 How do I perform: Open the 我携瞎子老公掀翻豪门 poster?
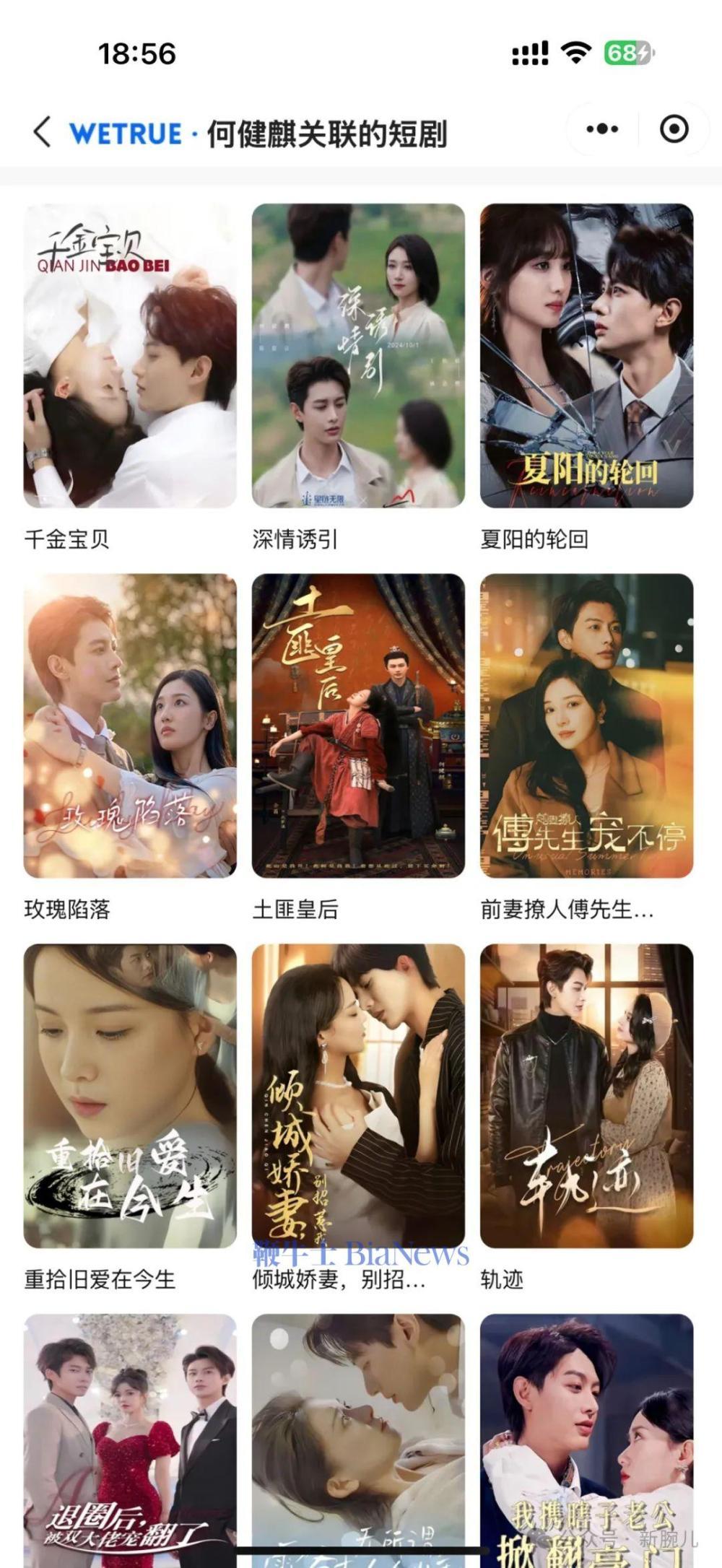coord(586,1437)
